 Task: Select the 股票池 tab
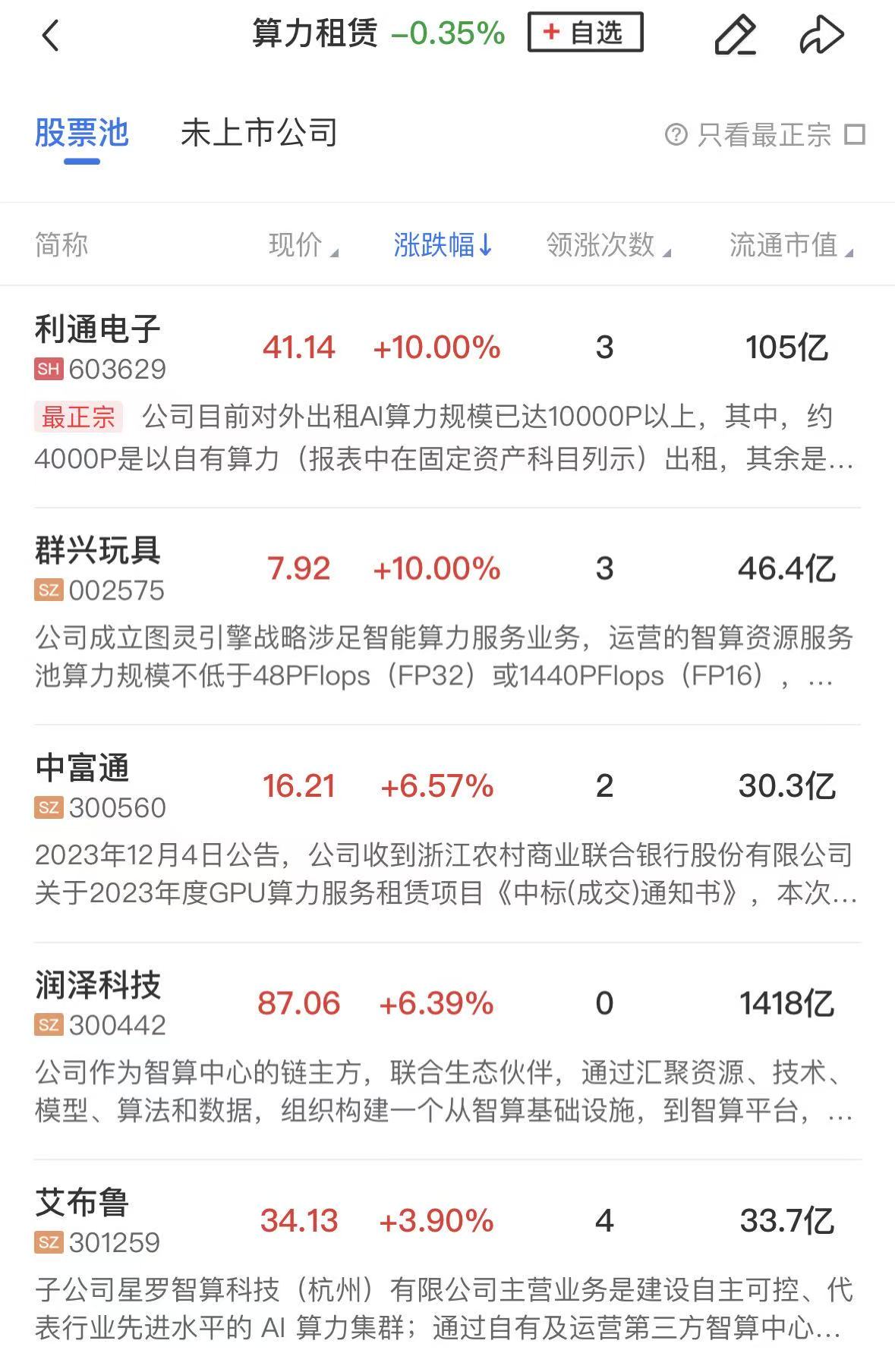coord(82,134)
